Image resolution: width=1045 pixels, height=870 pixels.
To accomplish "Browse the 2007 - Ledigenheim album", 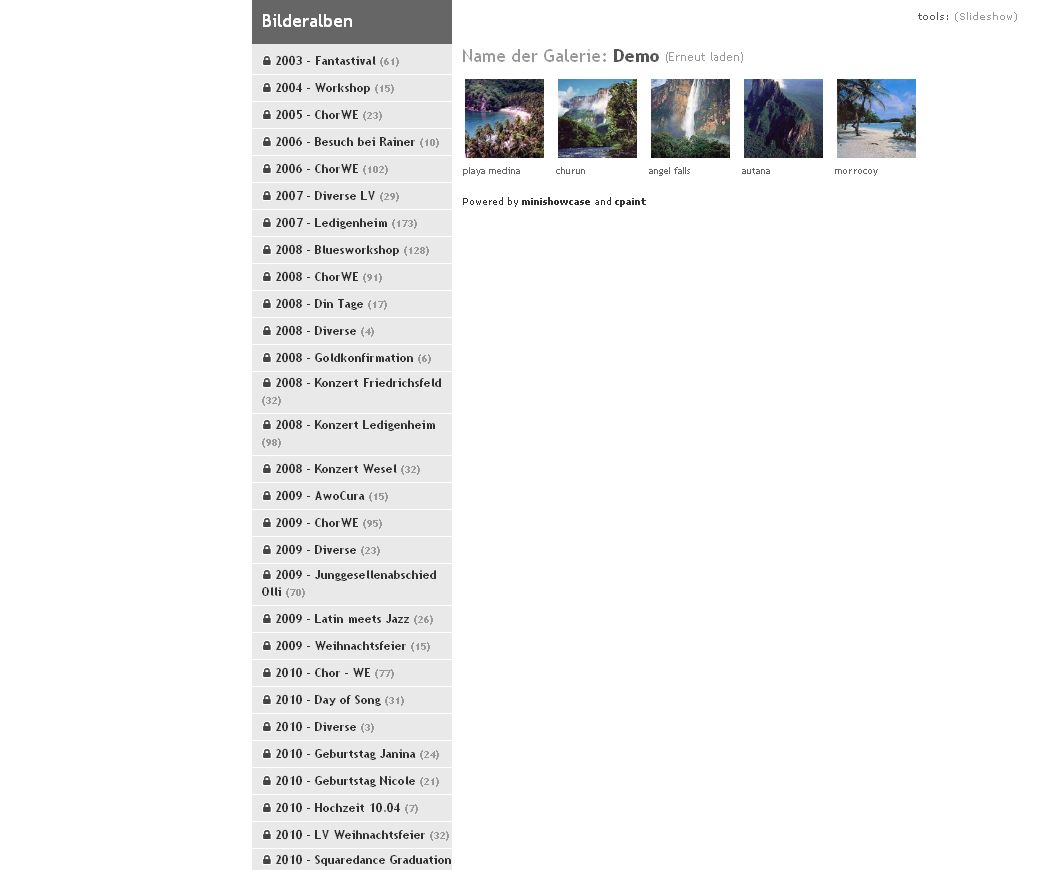I will click(331, 223).
